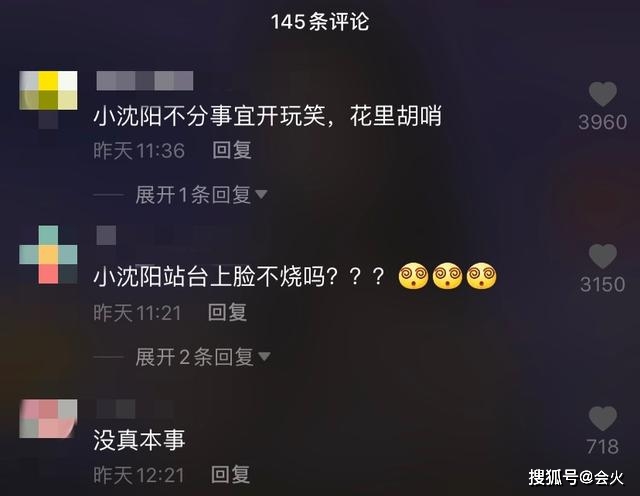Viewport: 640px width, 496px height.
Task: Like the comment '没真本事'
Action: pos(602,419)
